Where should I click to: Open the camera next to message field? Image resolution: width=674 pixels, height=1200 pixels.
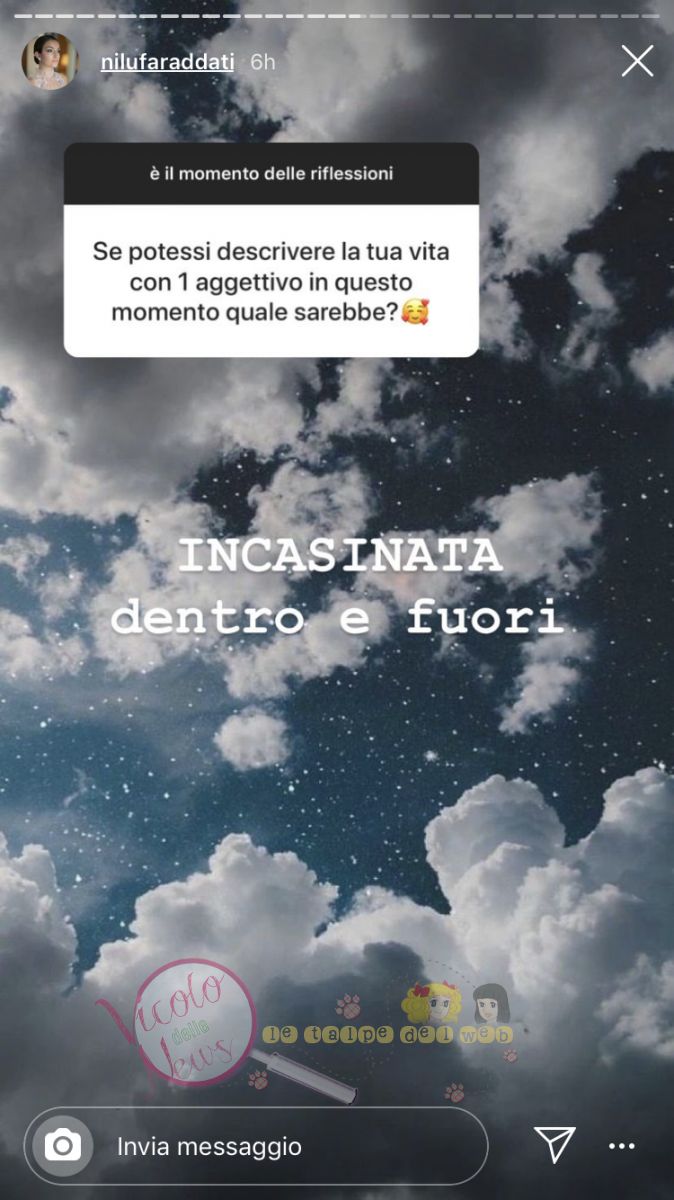coord(63,1146)
